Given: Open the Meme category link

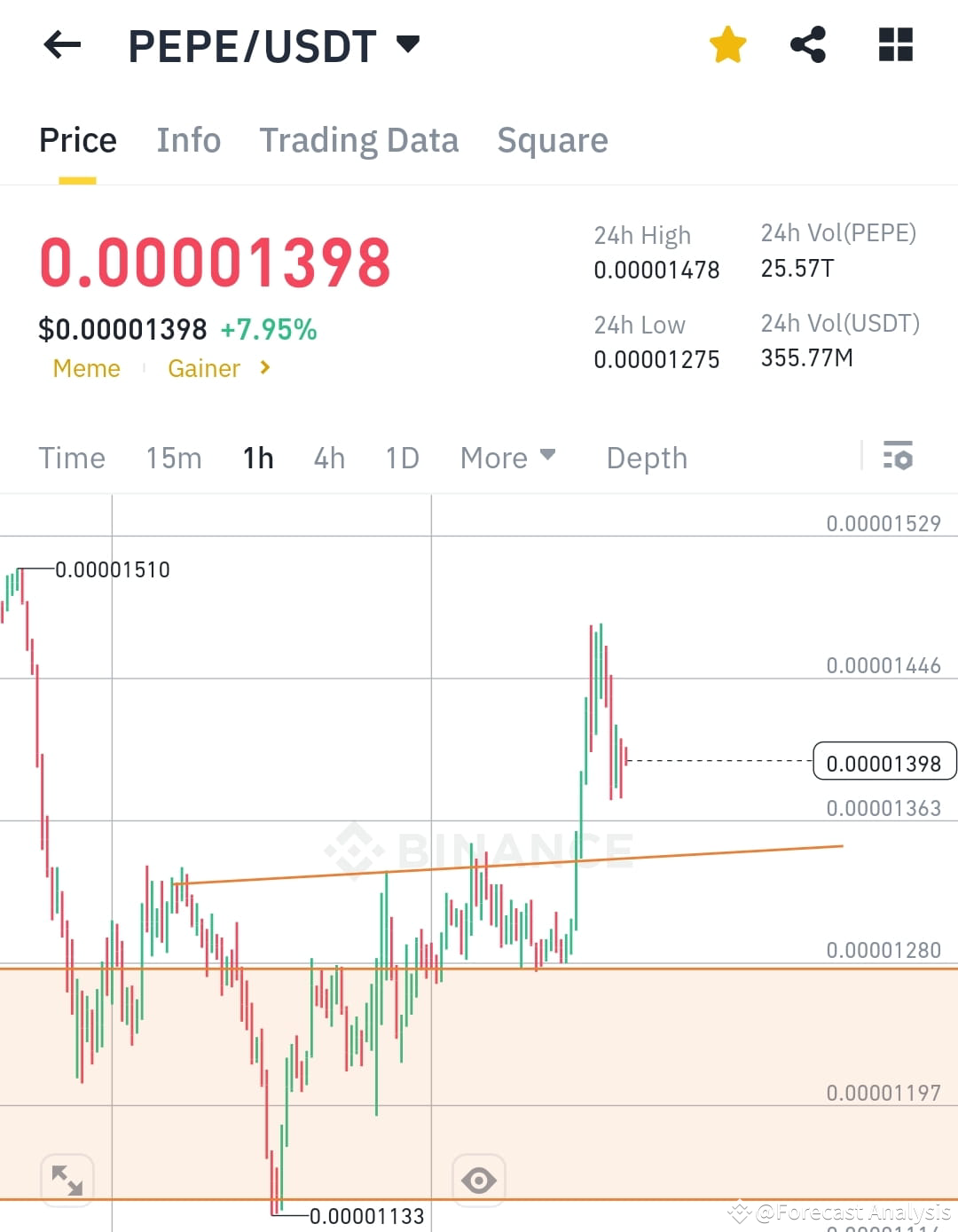Looking at the screenshot, I should [x=86, y=368].
